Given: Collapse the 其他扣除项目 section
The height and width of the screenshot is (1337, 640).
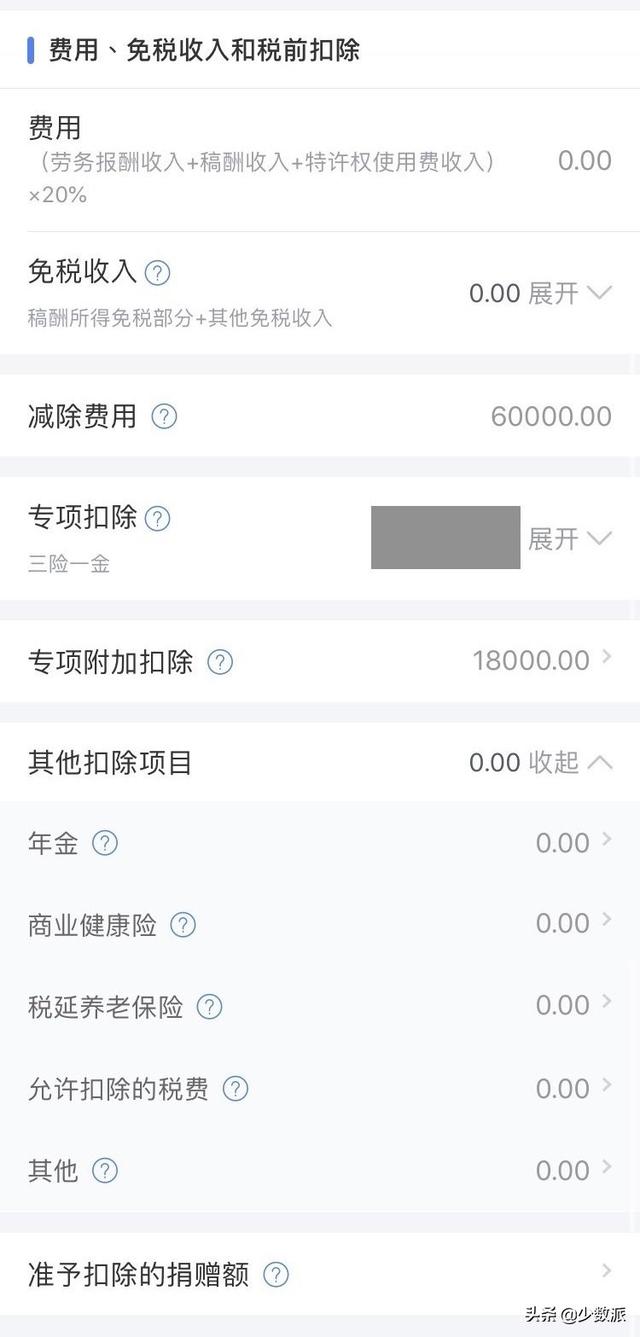Looking at the screenshot, I should coord(570,763).
